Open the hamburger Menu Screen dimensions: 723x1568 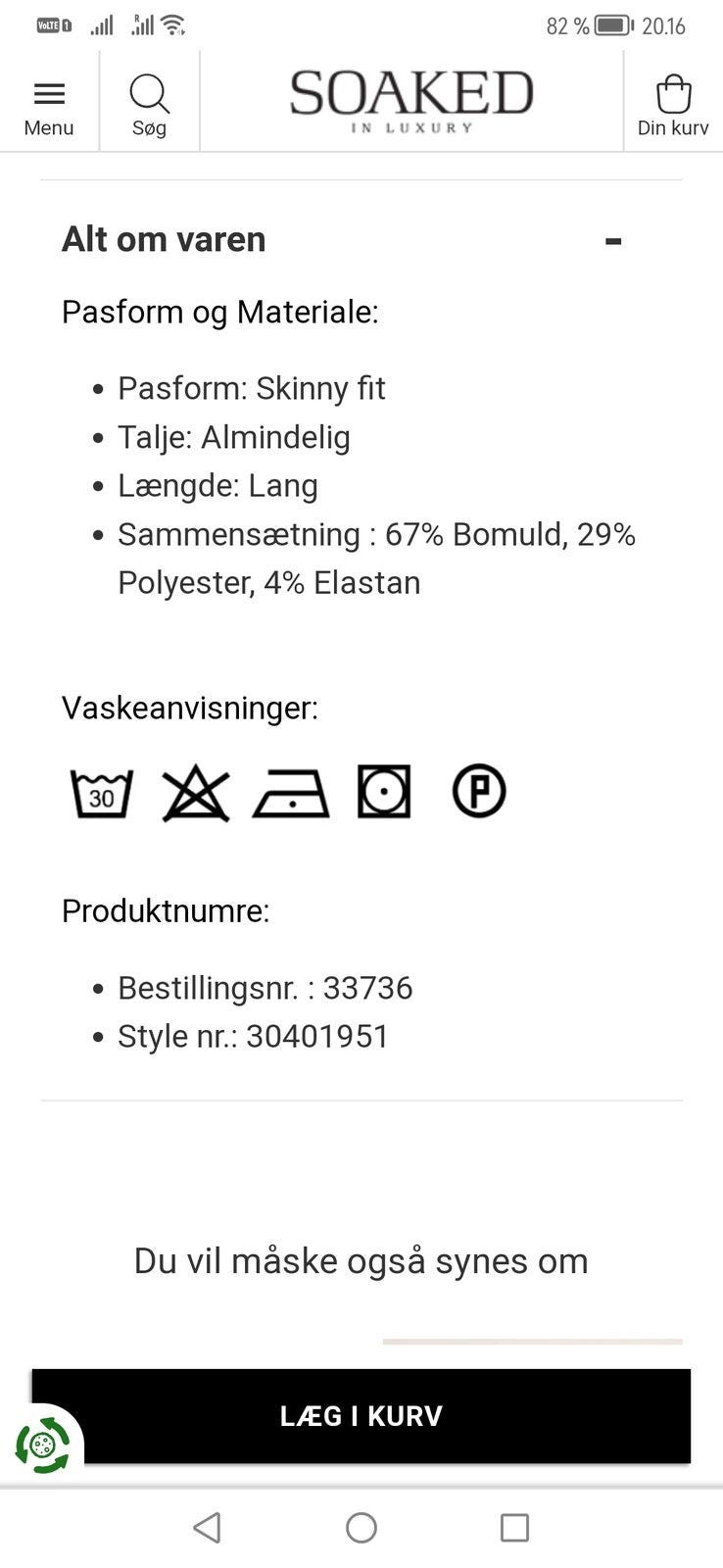tap(49, 94)
